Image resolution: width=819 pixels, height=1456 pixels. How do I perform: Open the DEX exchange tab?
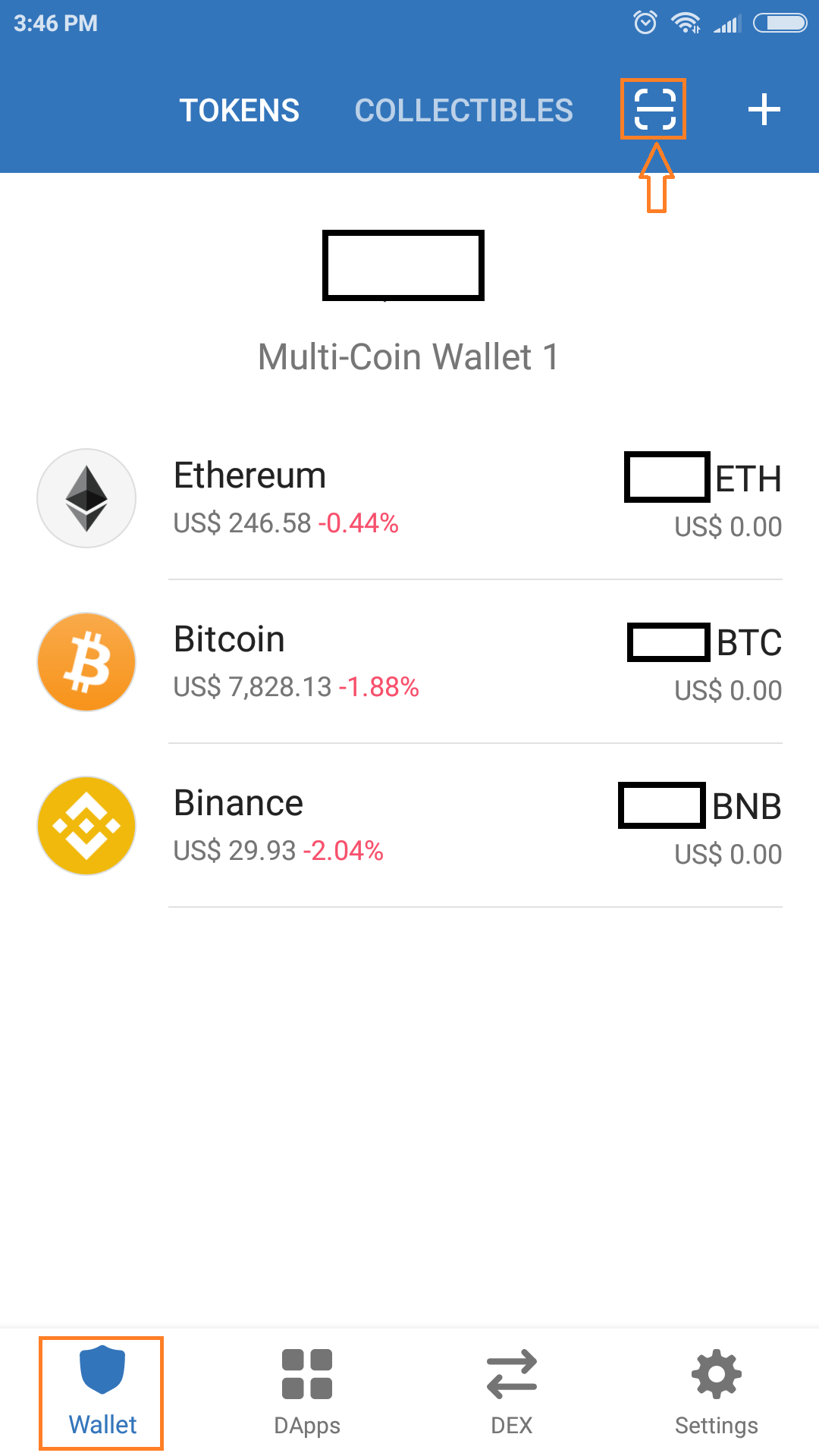click(512, 1394)
